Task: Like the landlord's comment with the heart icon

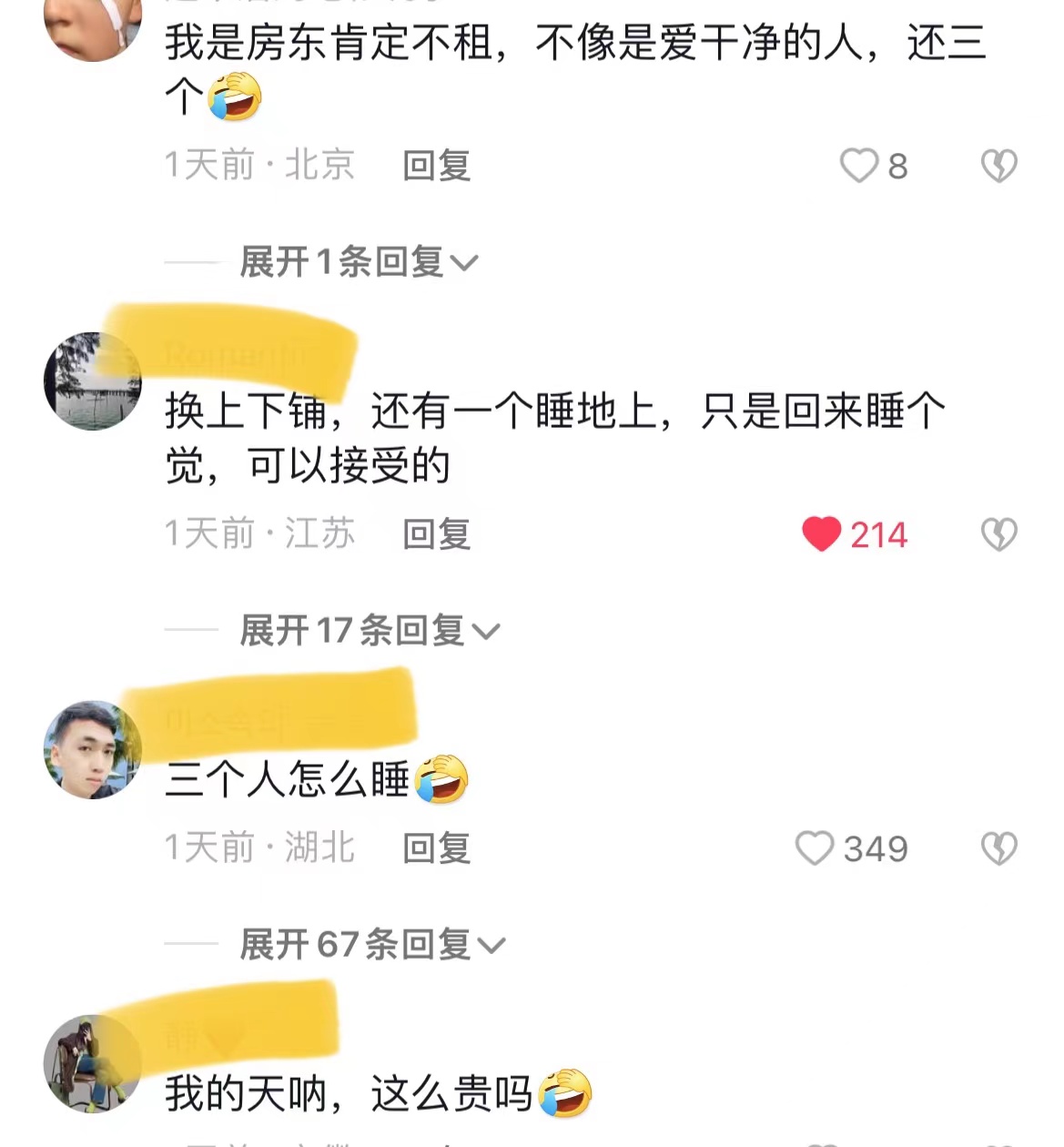Action: click(856, 166)
